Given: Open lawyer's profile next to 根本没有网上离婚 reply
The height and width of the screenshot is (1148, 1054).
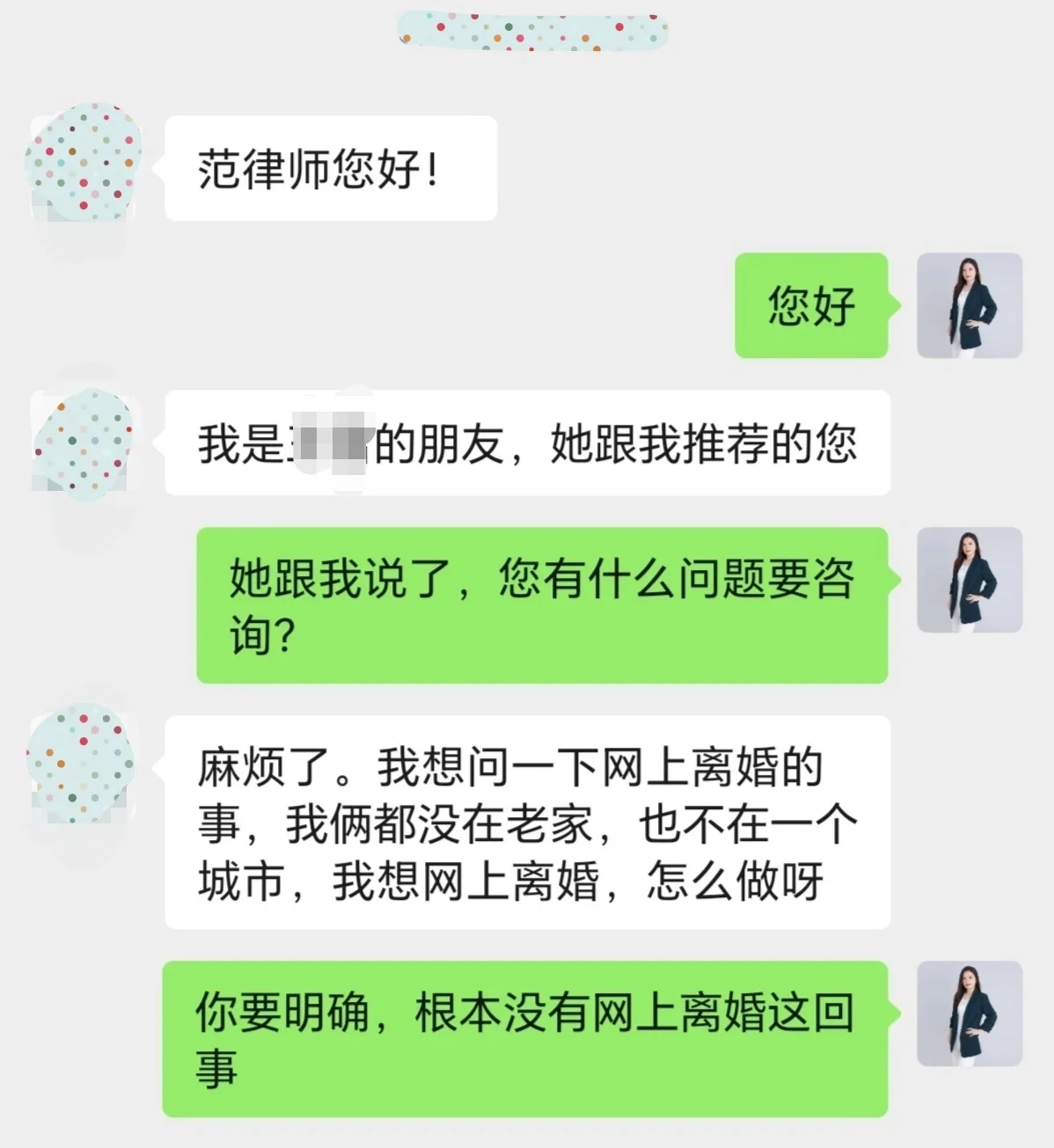Looking at the screenshot, I should 969,1013.
